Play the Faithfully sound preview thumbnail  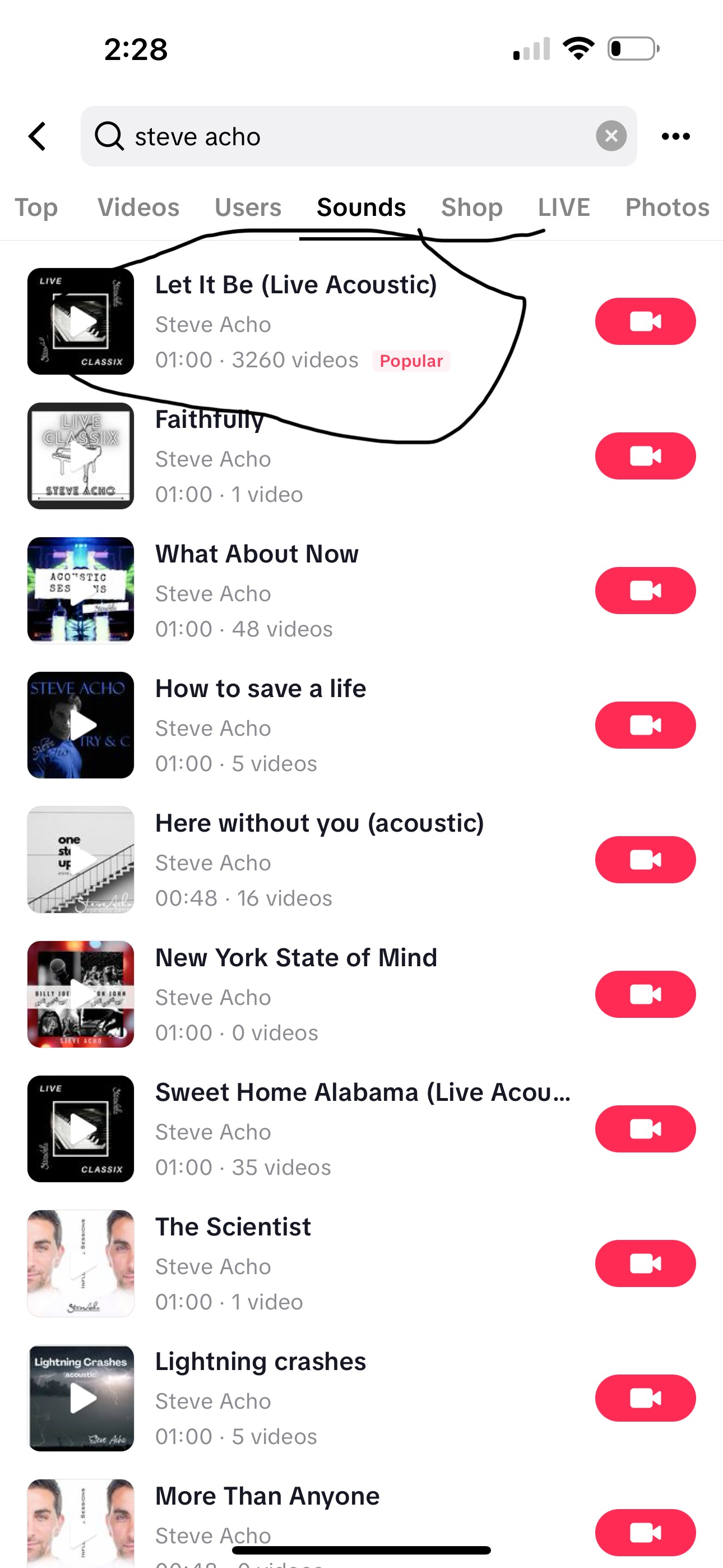click(x=81, y=456)
